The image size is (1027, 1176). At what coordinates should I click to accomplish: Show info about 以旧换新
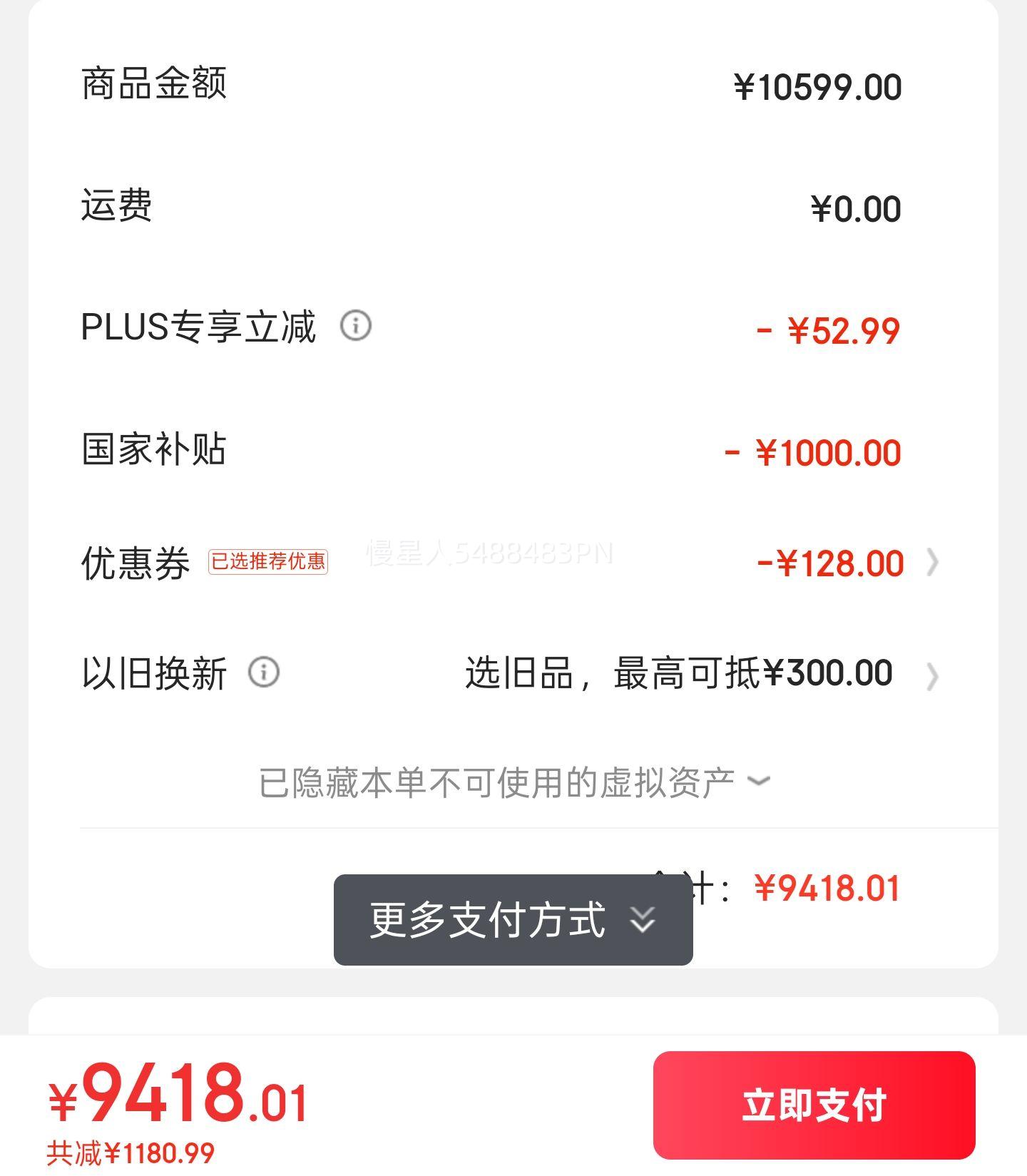click(x=263, y=672)
